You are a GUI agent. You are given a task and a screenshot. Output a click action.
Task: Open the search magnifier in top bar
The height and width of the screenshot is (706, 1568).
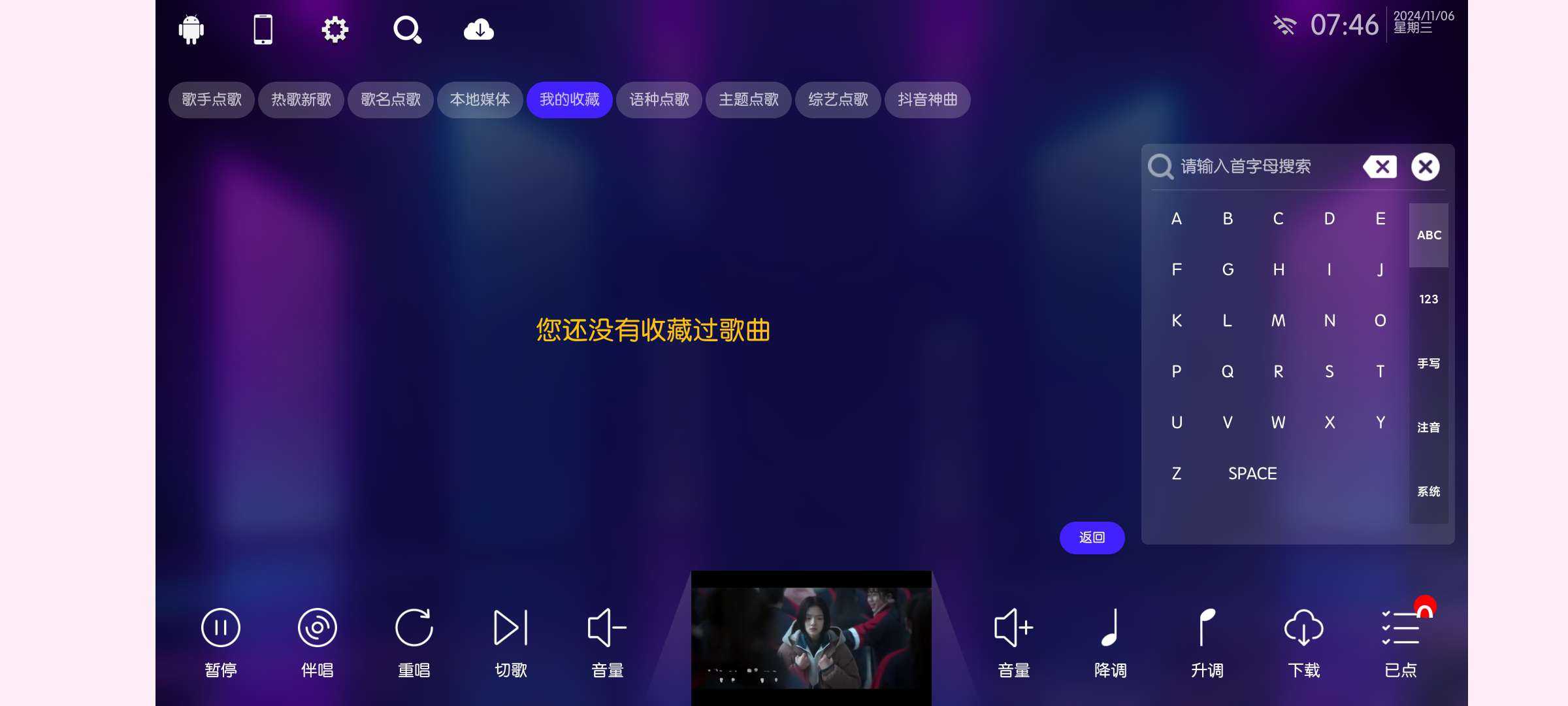click(407, 30)
